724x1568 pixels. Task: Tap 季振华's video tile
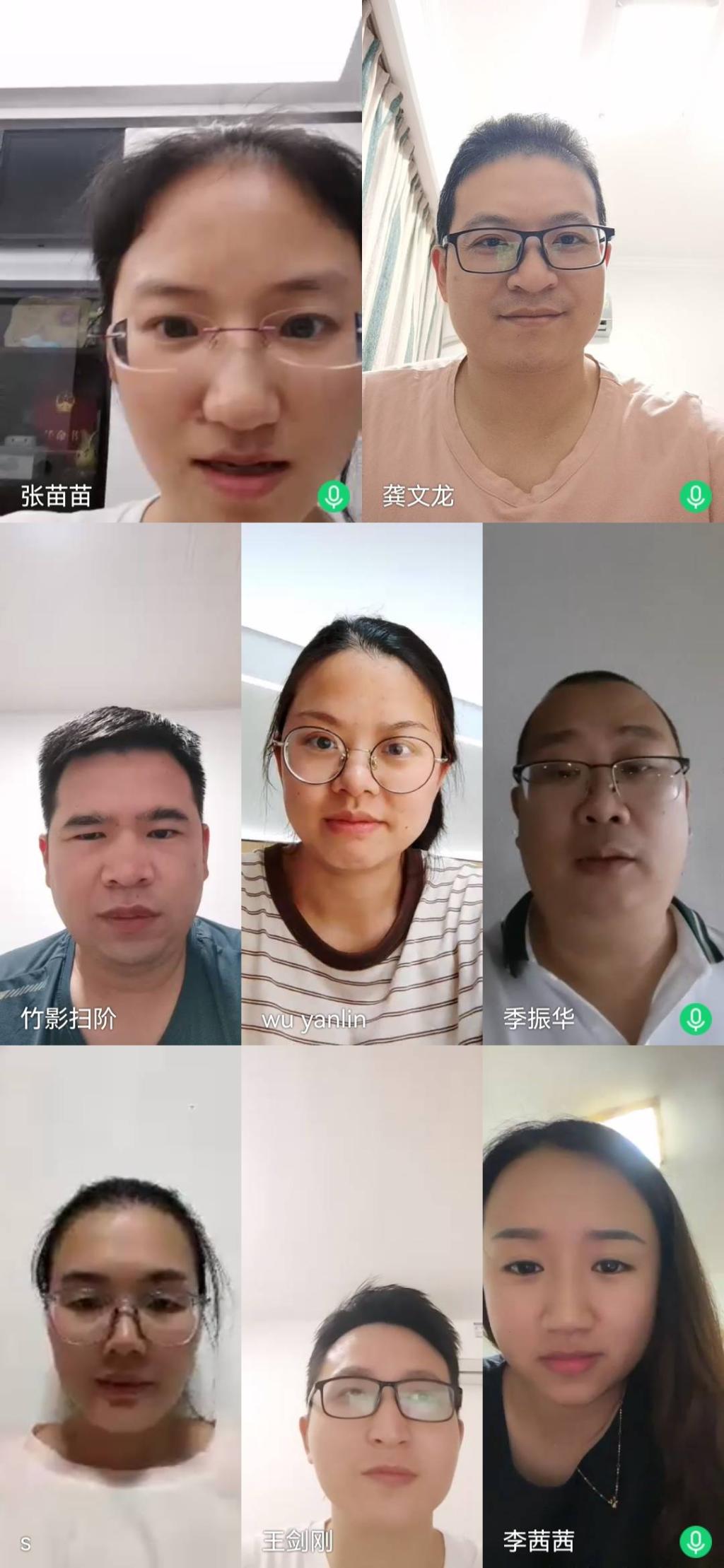pos(603,785)
